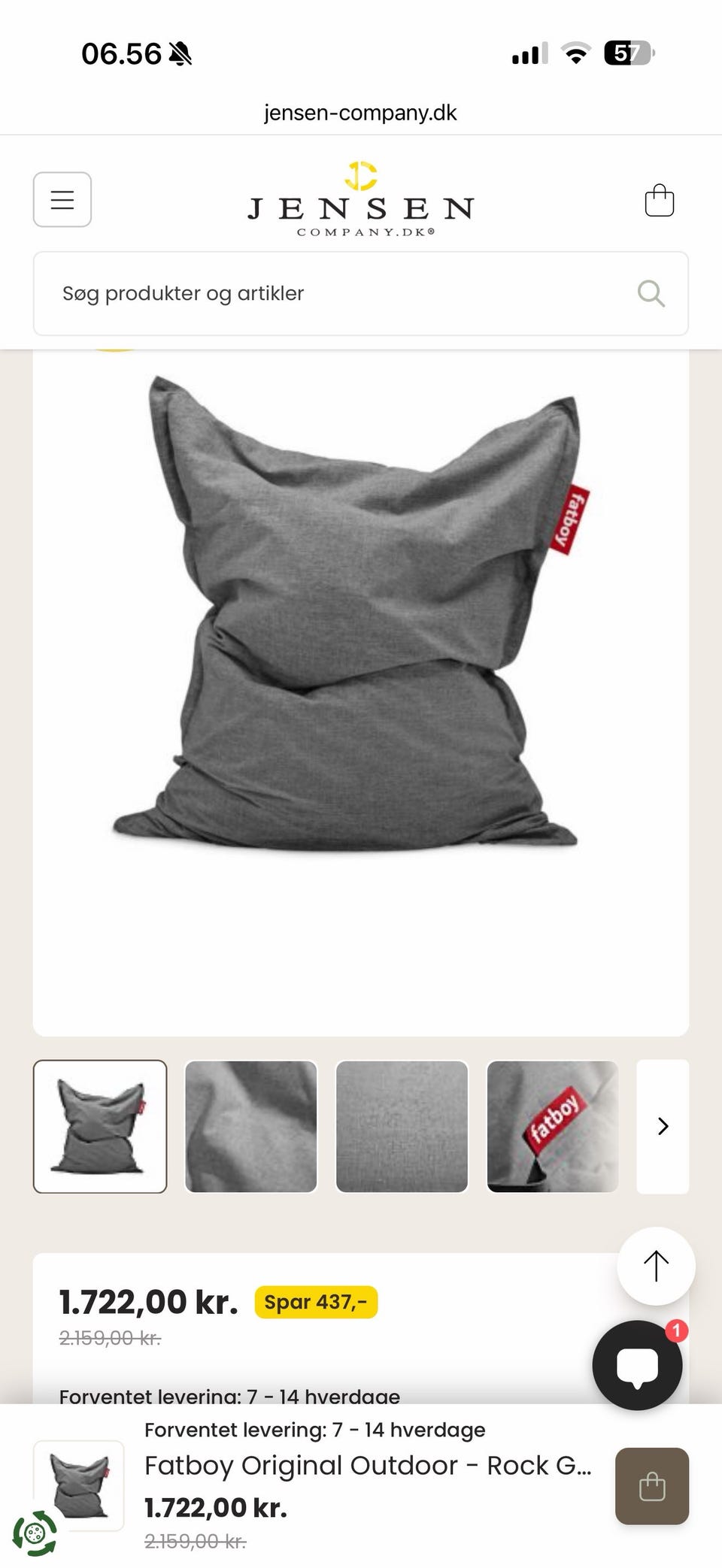Show the third thumbnail of fabric texture

(x=402, y=1126)
